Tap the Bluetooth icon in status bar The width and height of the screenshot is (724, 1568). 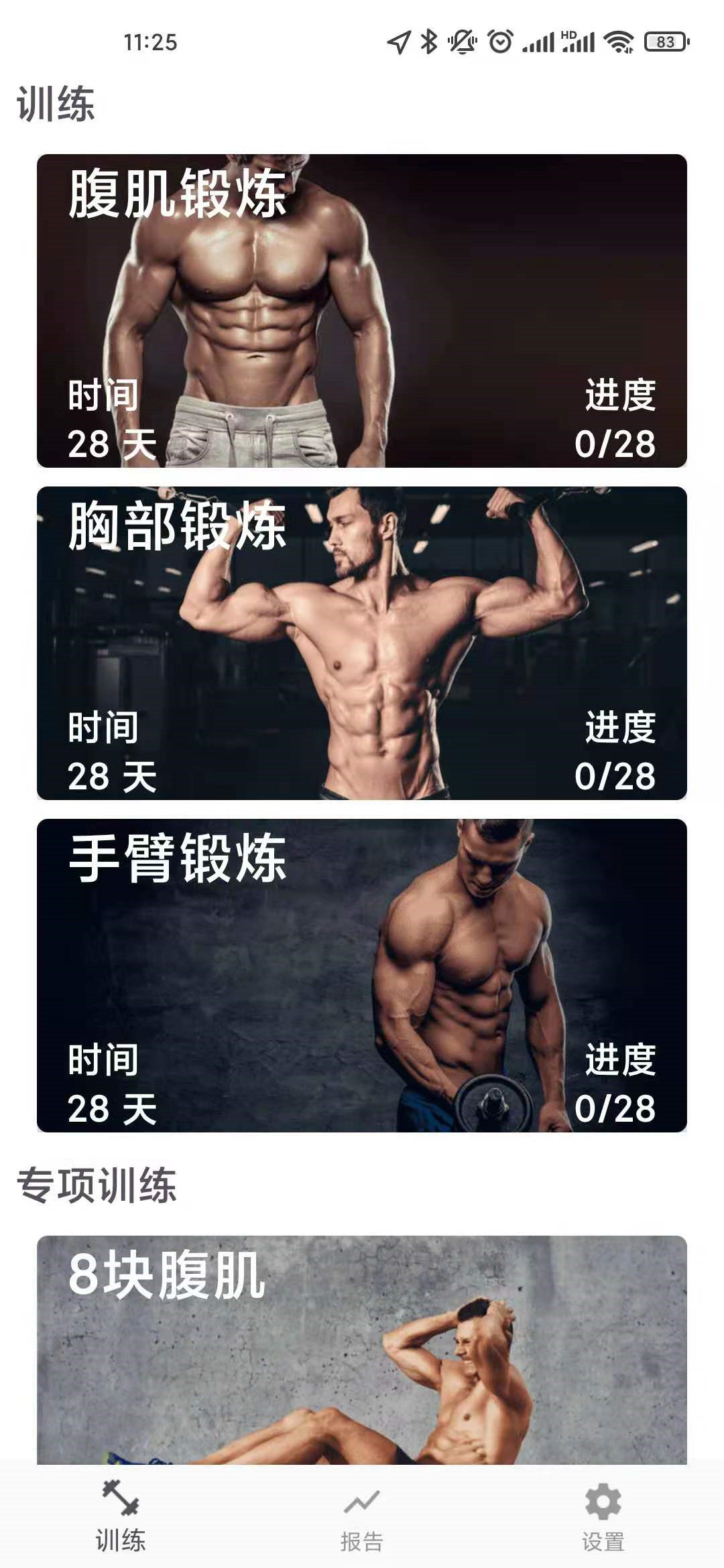coord(427,42)
